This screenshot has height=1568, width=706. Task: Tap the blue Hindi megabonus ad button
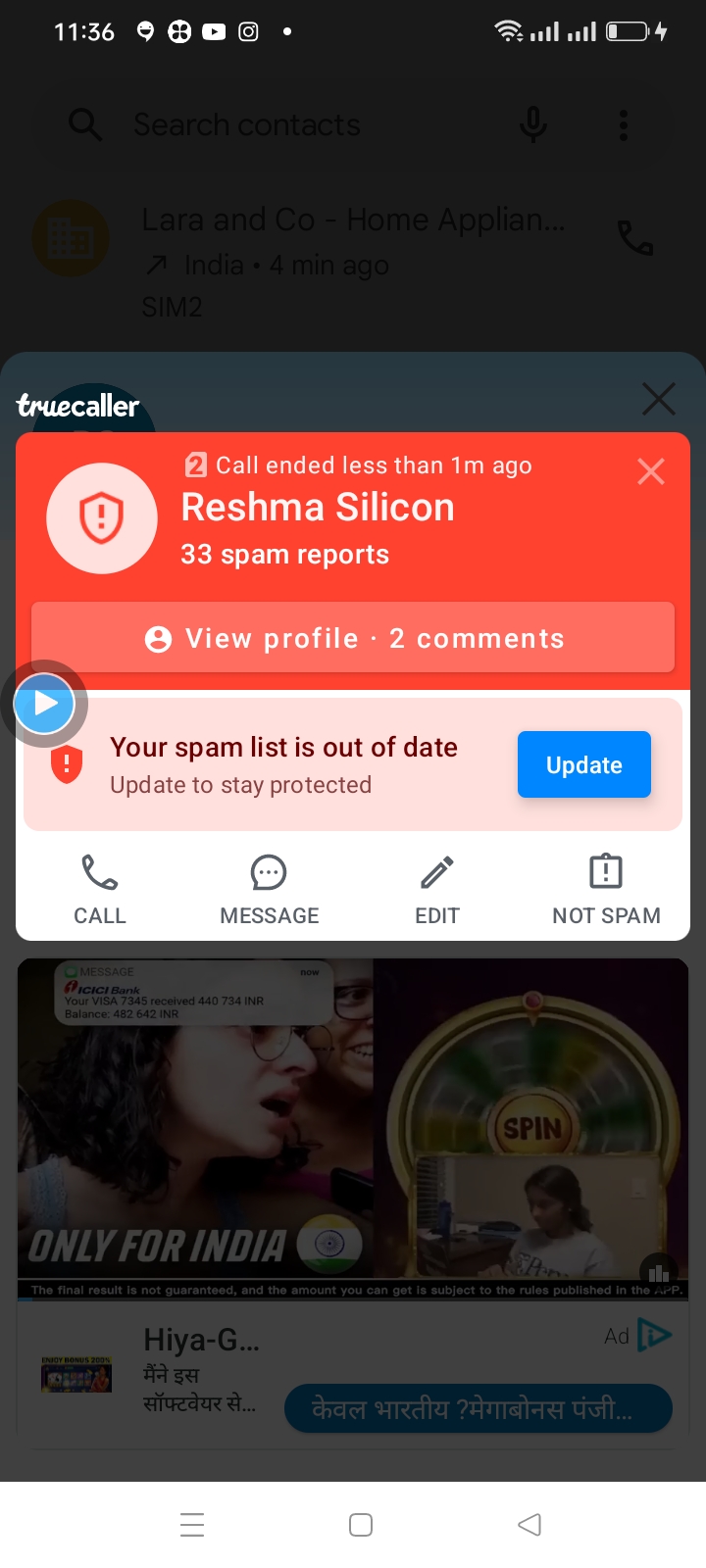click(479, 1409)
